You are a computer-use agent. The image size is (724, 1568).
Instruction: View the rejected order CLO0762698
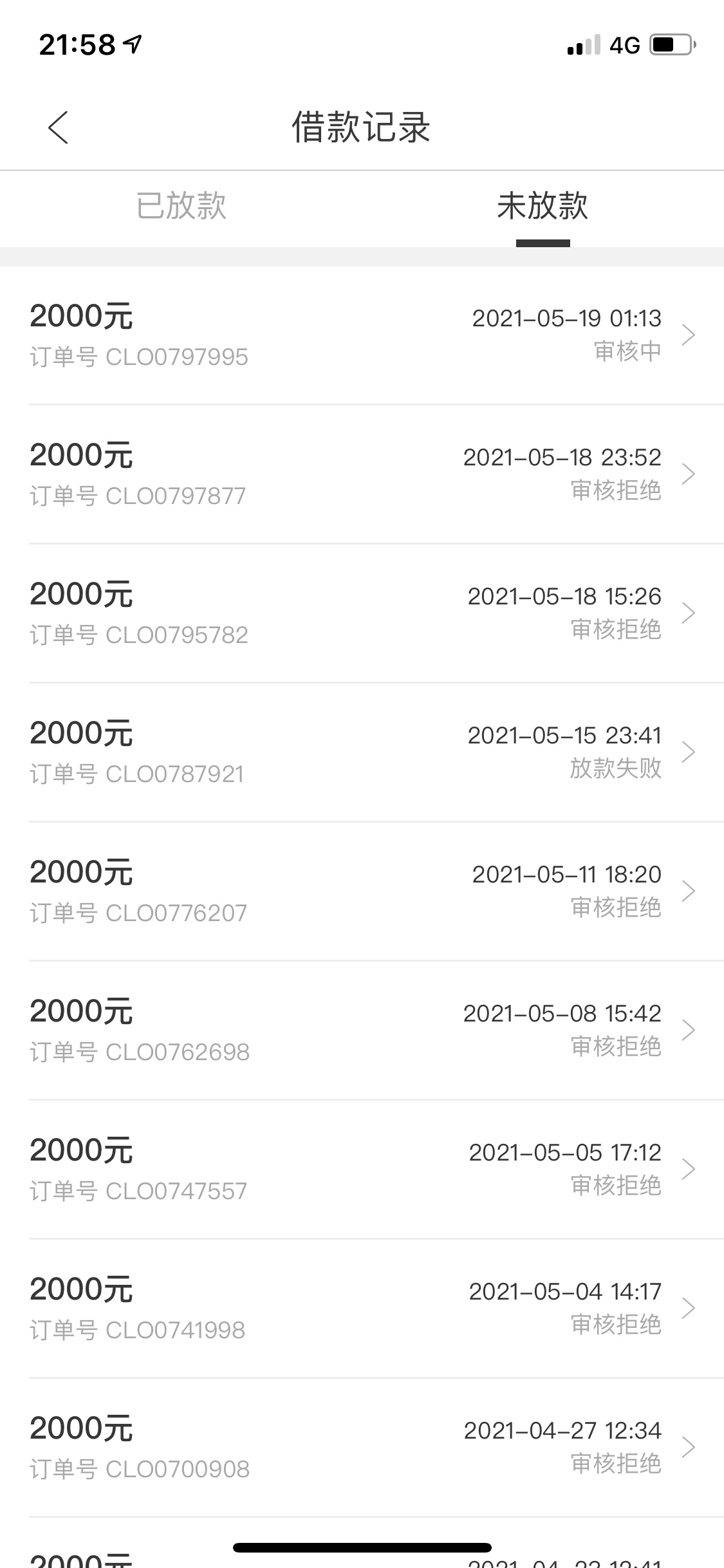point(362,1031)
